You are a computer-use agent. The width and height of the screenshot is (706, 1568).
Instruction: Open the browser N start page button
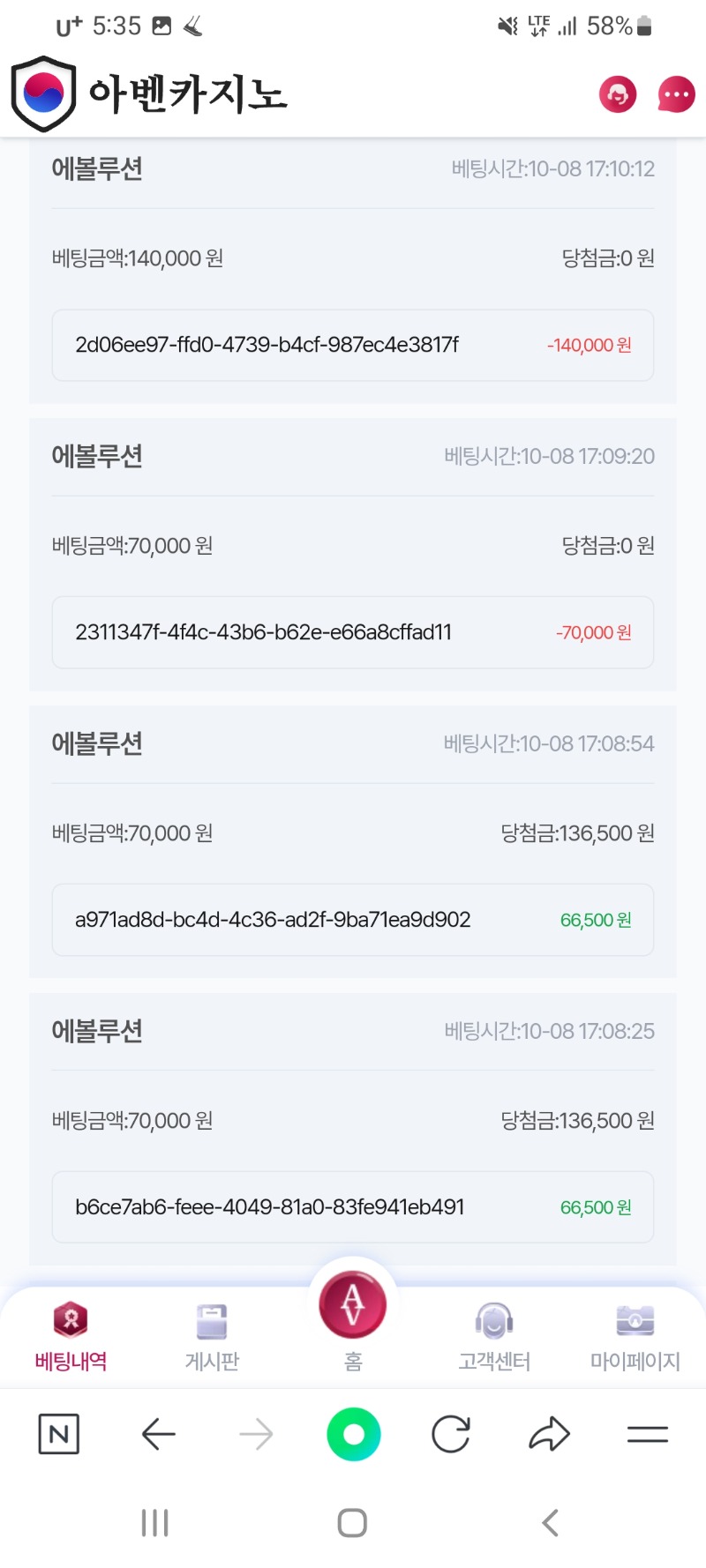(59, 1434)
